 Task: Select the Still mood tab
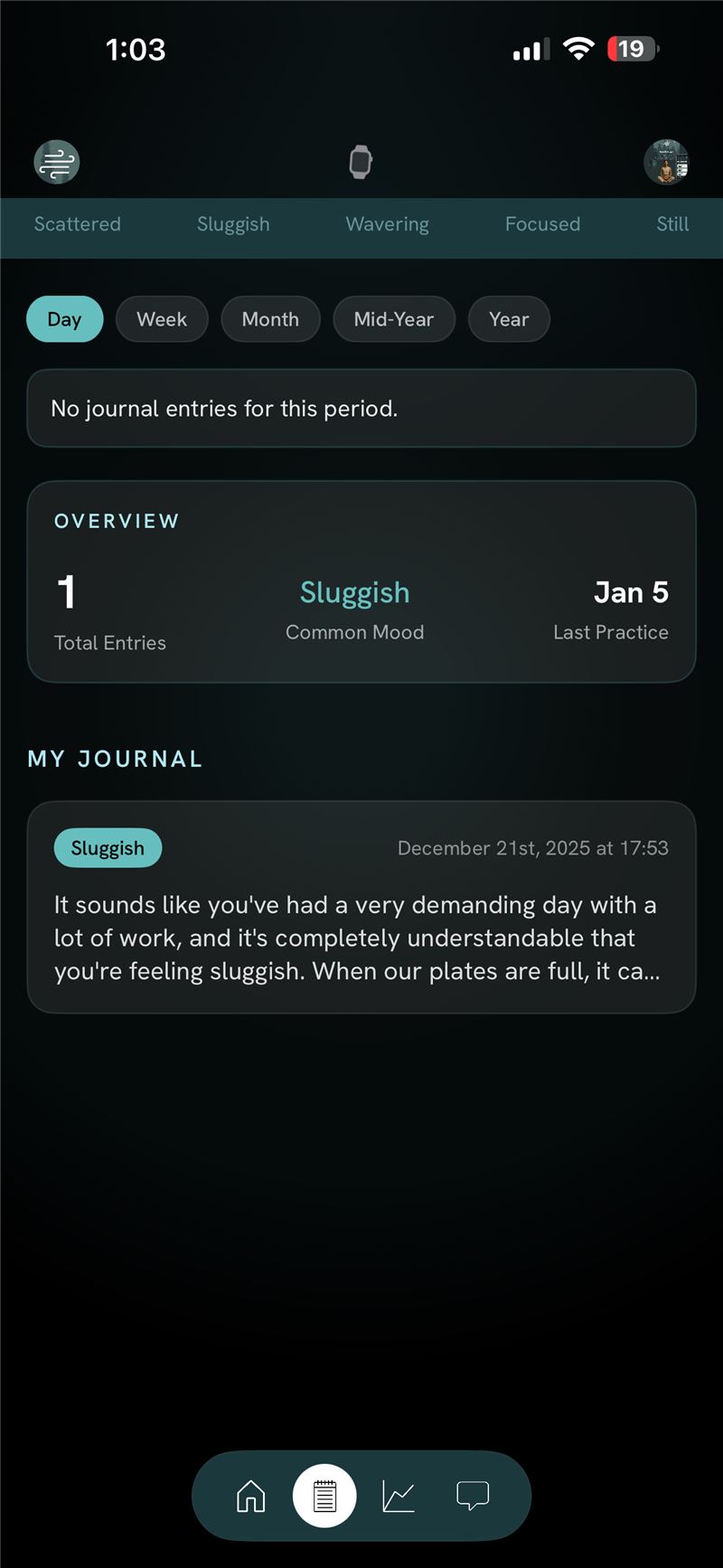point(672,224)
